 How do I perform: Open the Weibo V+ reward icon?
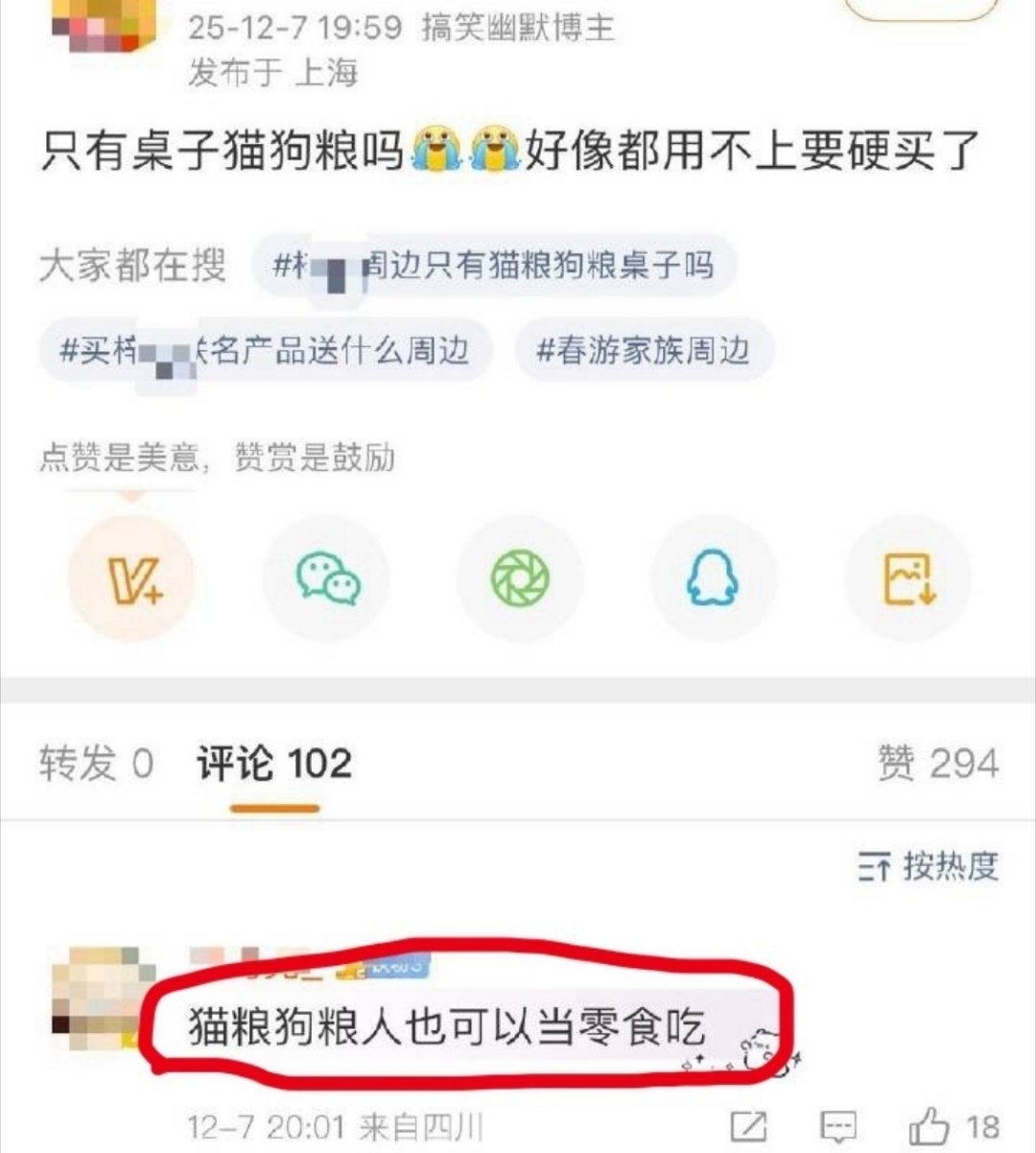pos(134,576)
